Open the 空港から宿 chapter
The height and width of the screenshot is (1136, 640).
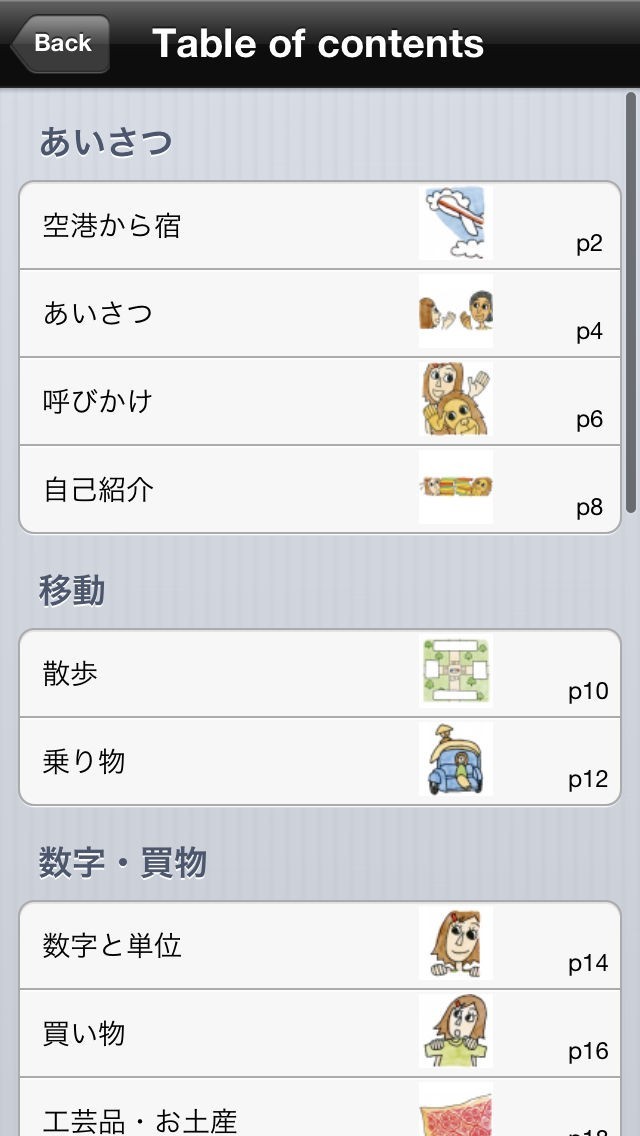pos(320,226)
